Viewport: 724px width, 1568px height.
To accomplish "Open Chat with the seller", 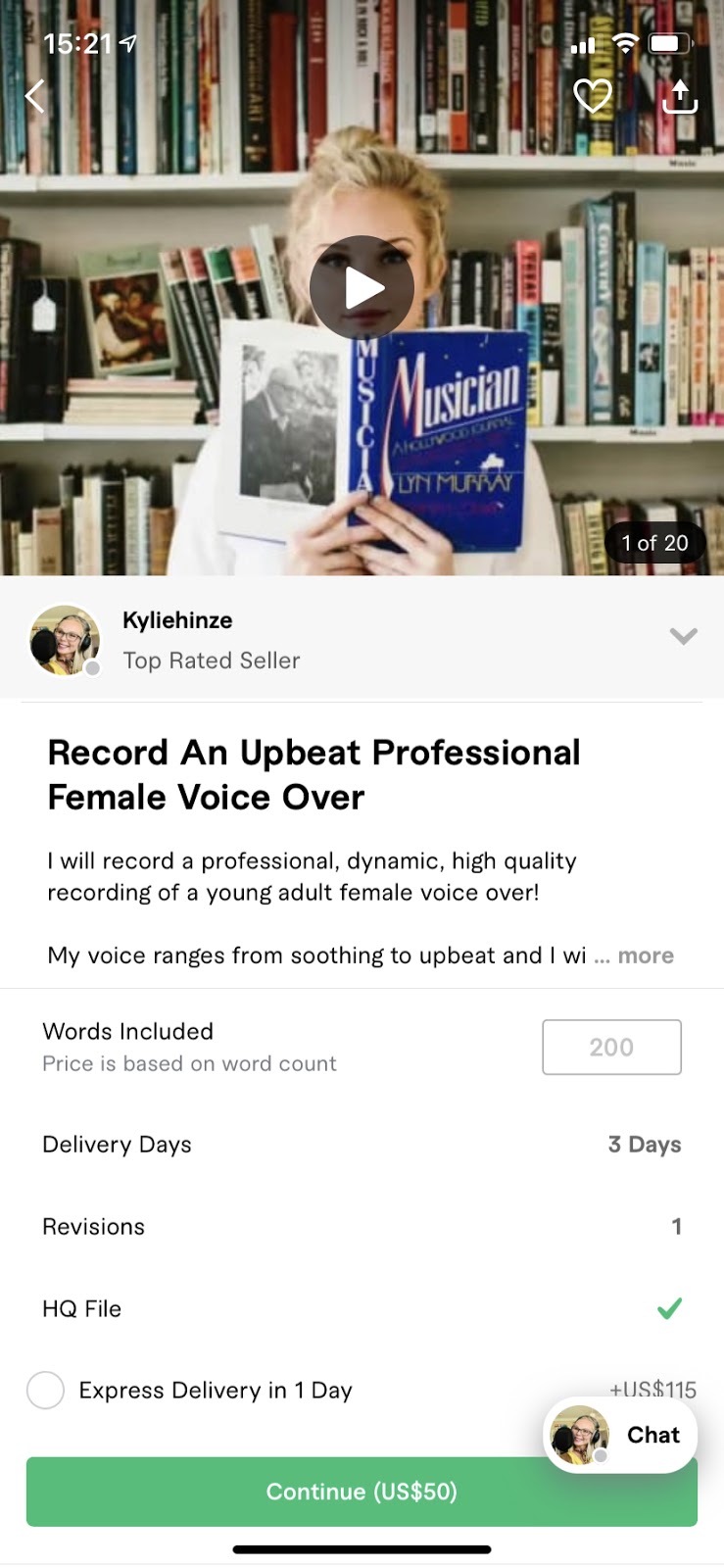I will 620,1435.
